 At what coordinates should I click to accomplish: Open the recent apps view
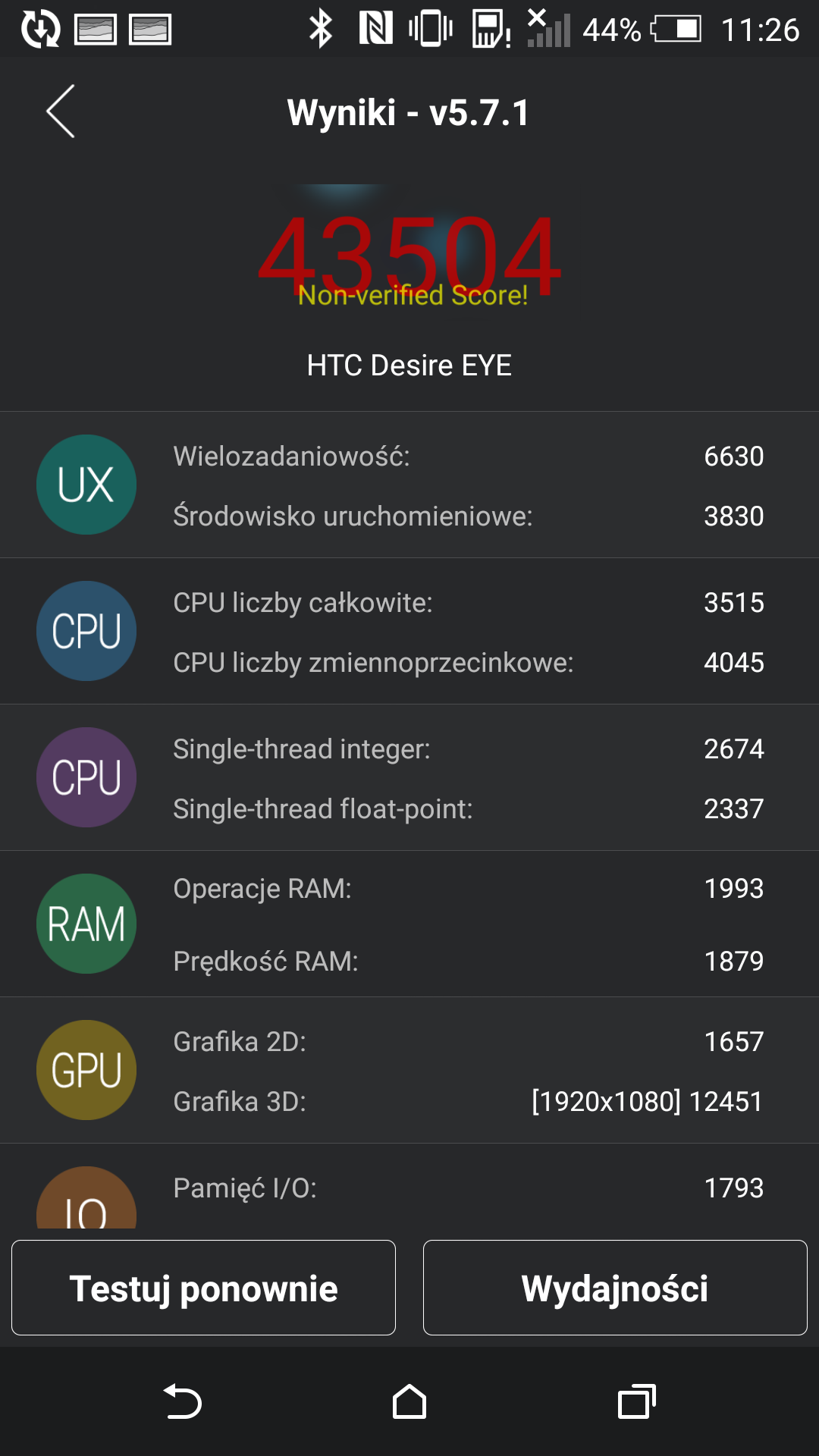tap(637, 1401)
